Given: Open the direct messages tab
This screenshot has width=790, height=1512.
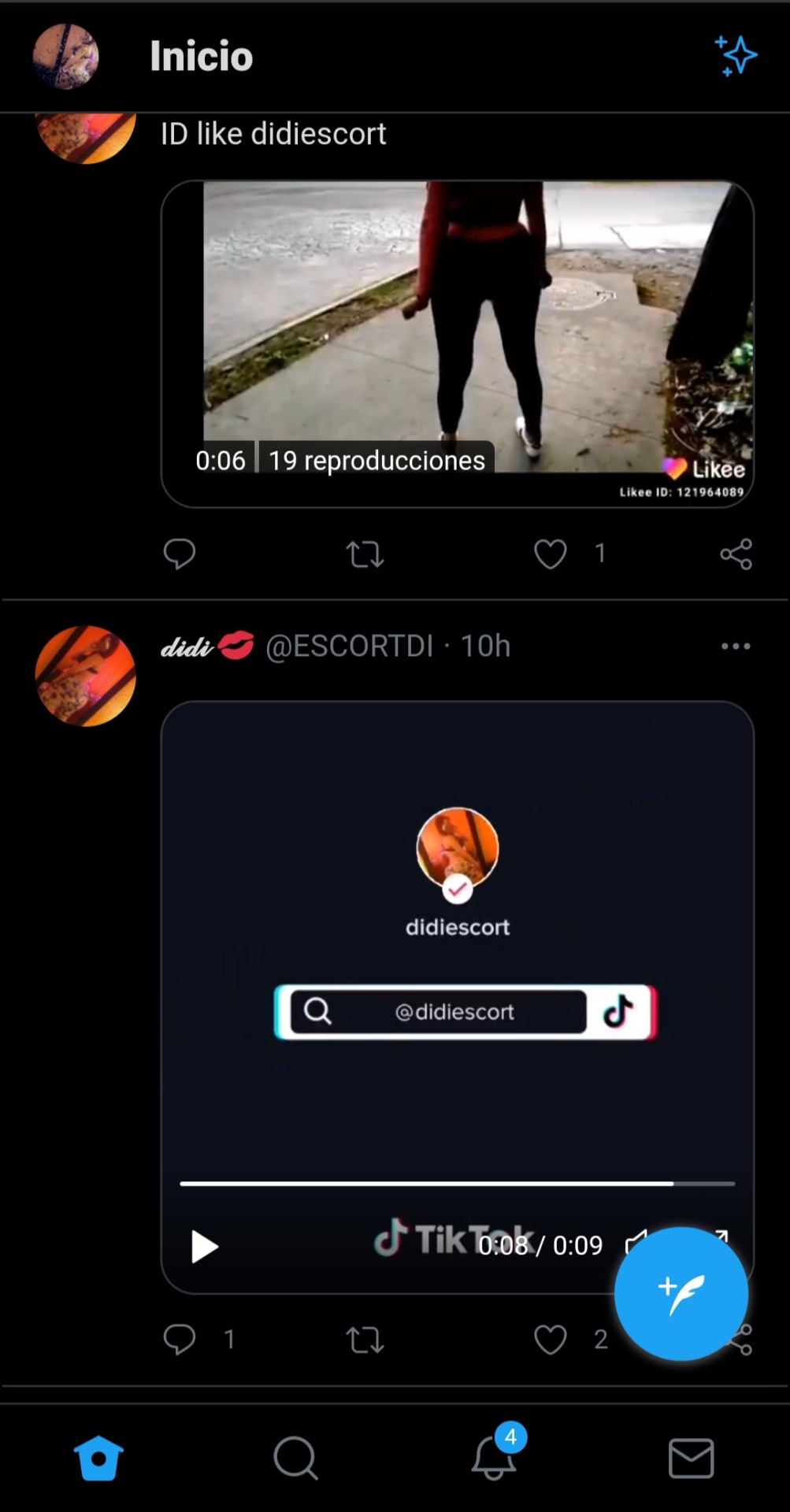Looking at the screenshot, I should (691, 1458).
